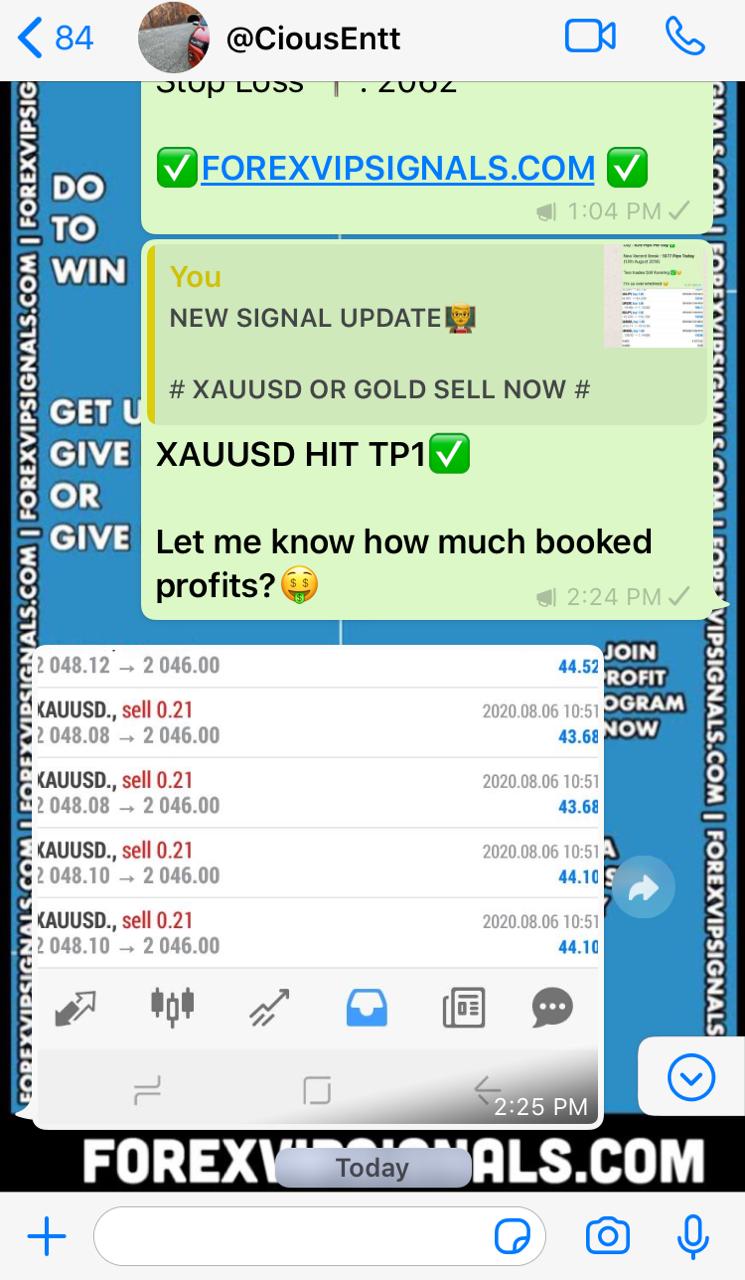This screenshot has width=745, height=1280.
Task: Go back to the chats list
Action: [55, 38]
